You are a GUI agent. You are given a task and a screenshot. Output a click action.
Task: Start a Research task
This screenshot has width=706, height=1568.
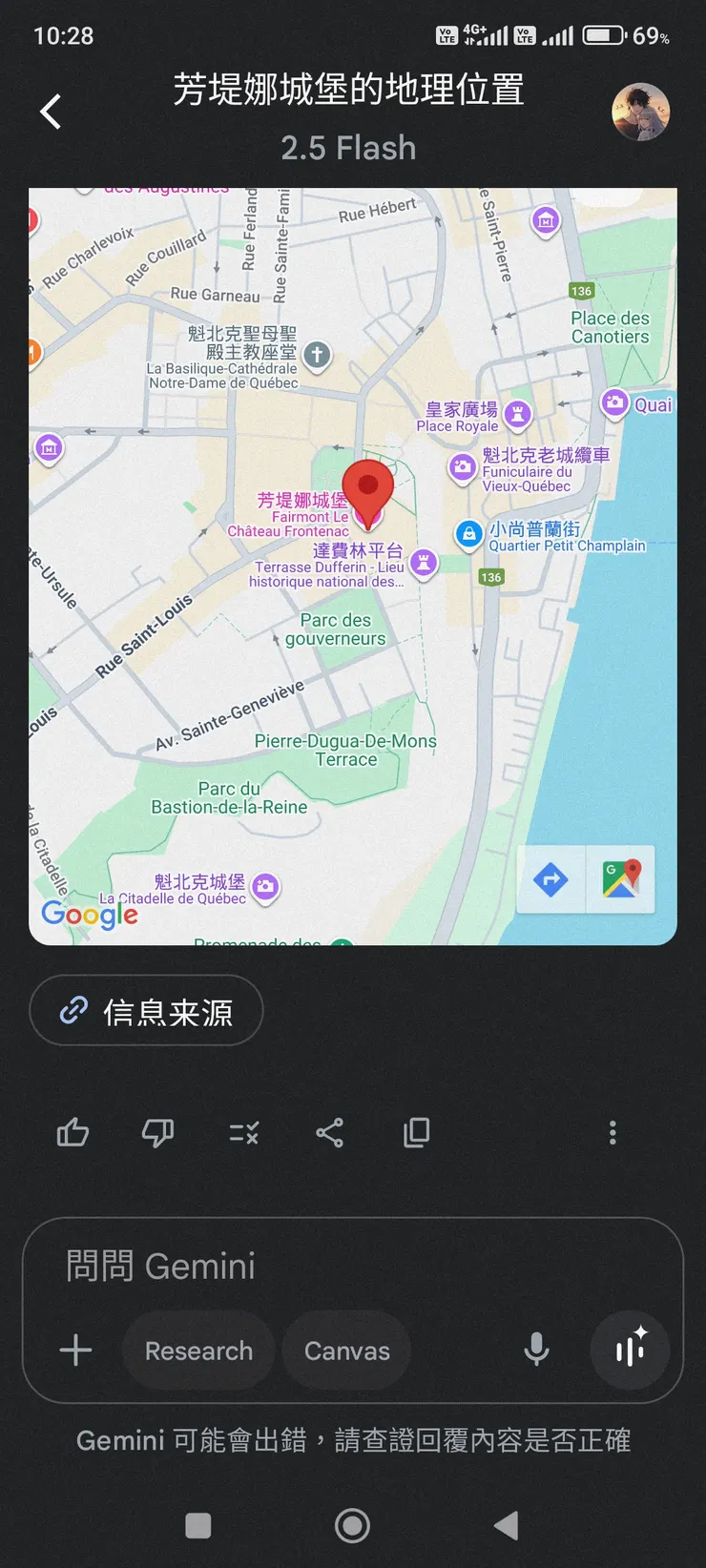[x=197, y=1350]
